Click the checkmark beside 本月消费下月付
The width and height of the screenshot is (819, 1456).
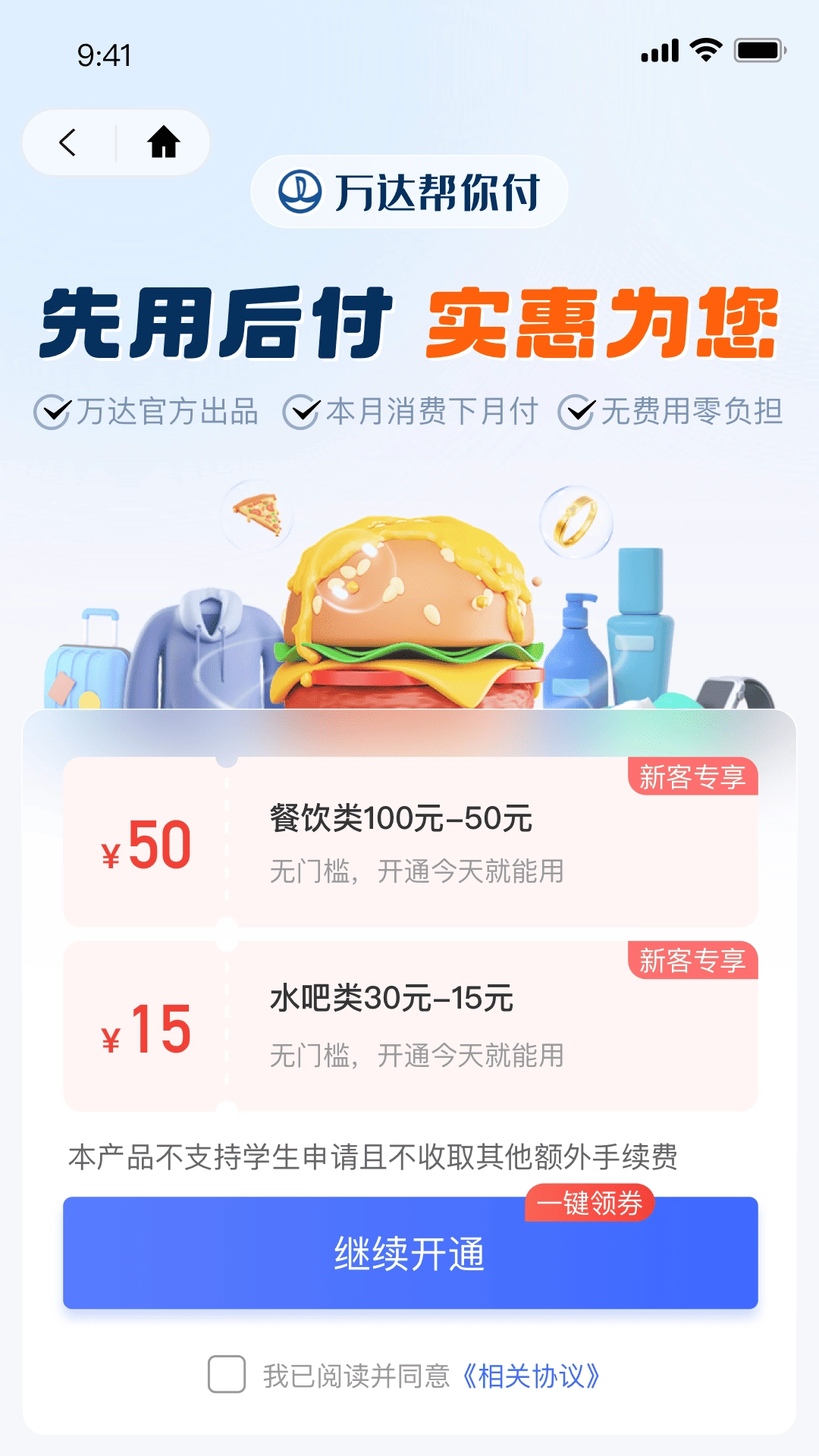click(x=303, y=412)
